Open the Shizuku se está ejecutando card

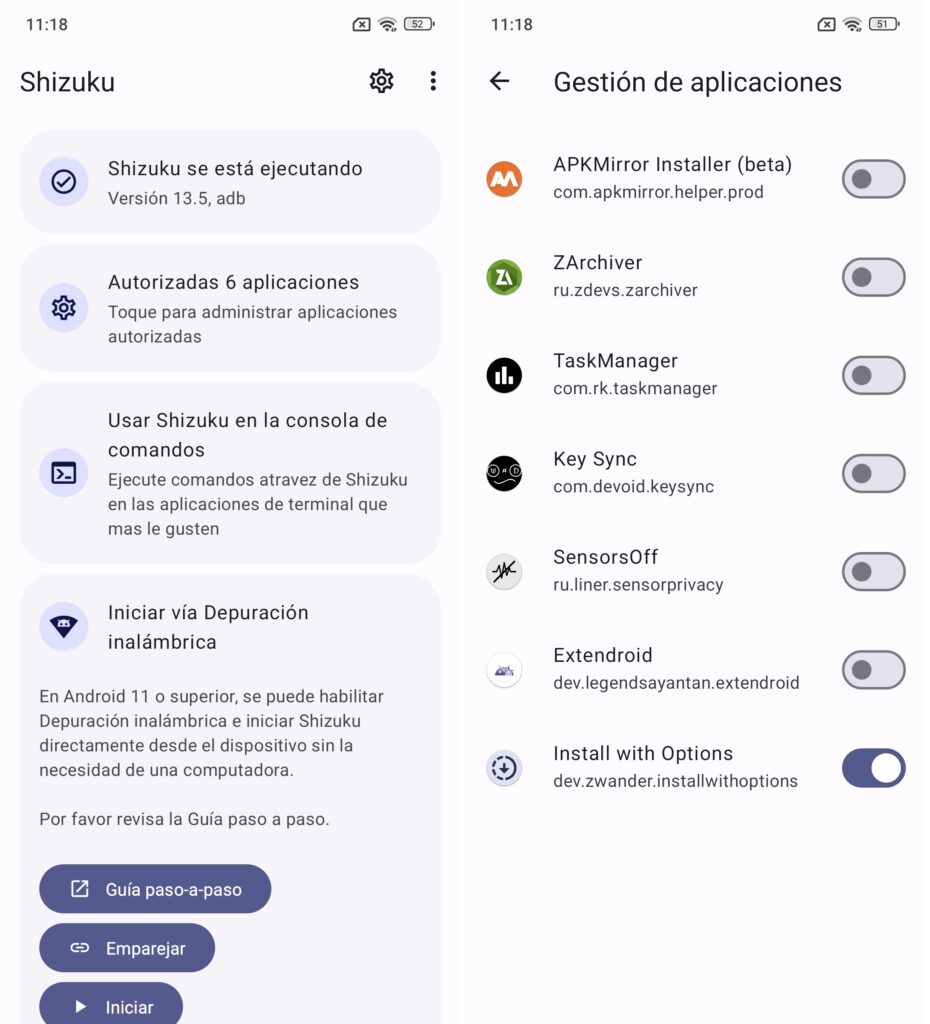[230, 182]
